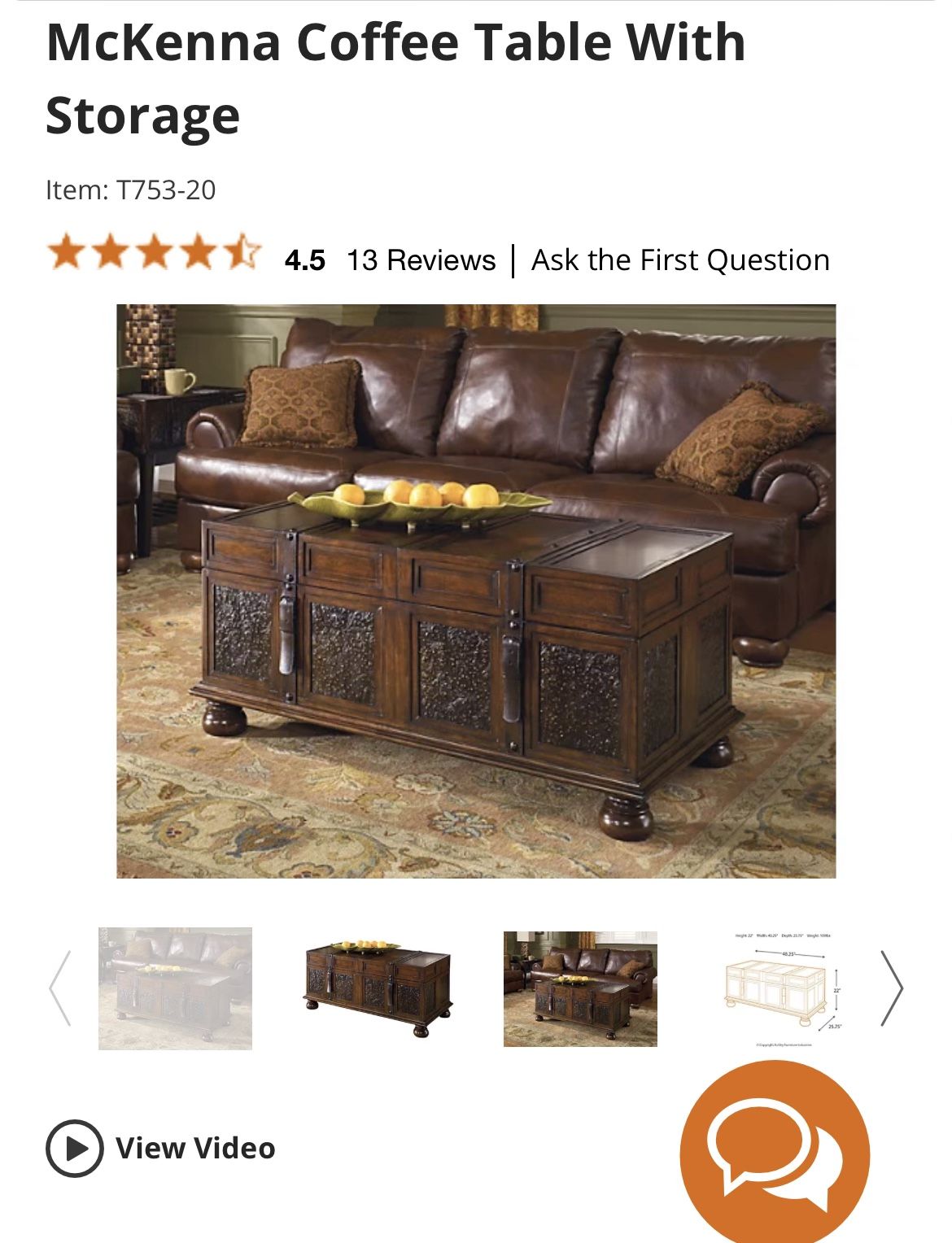952x1243 pixels.
Task: Click Ask the First Question
Action: point(679,260)
